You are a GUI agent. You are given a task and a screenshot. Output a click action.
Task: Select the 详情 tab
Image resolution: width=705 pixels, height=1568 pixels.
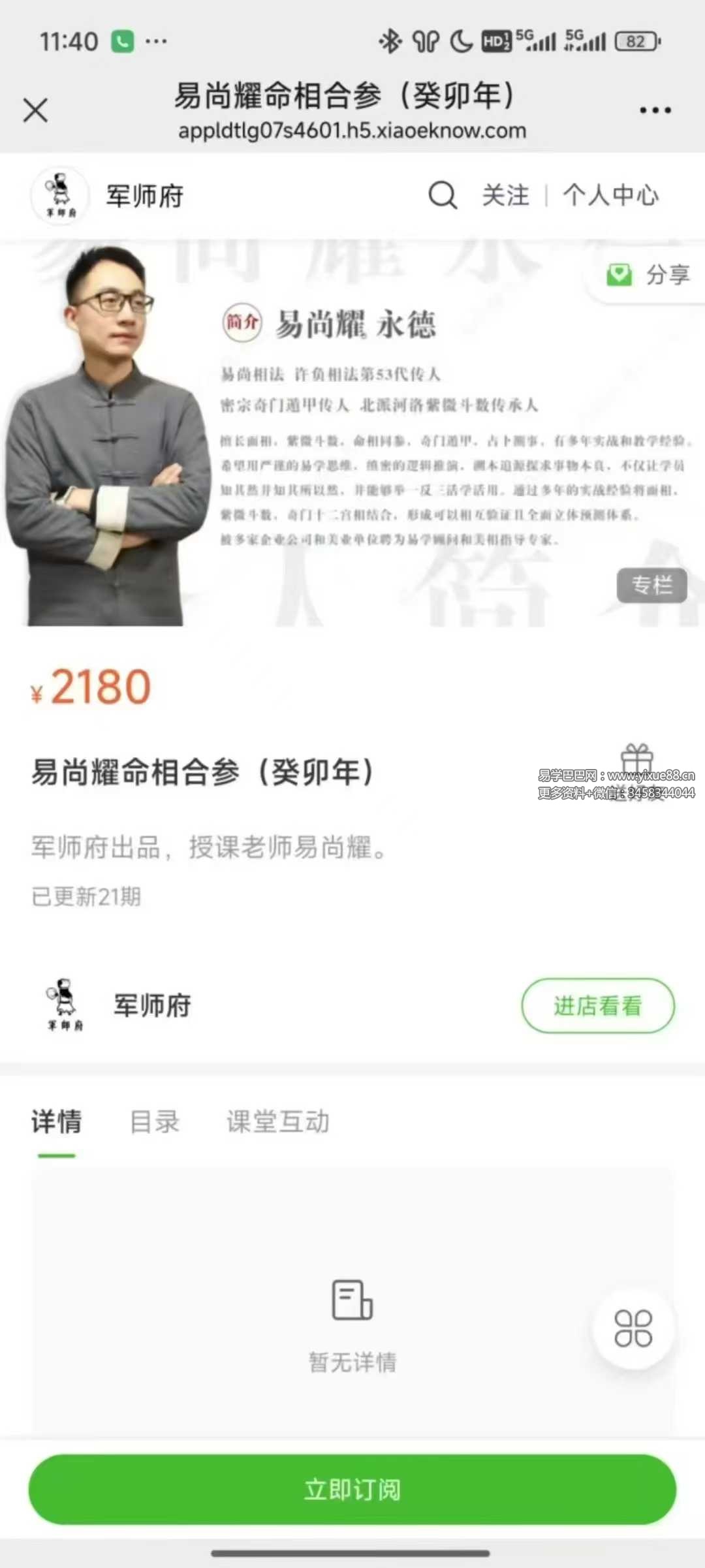(x=57, y=1122)
